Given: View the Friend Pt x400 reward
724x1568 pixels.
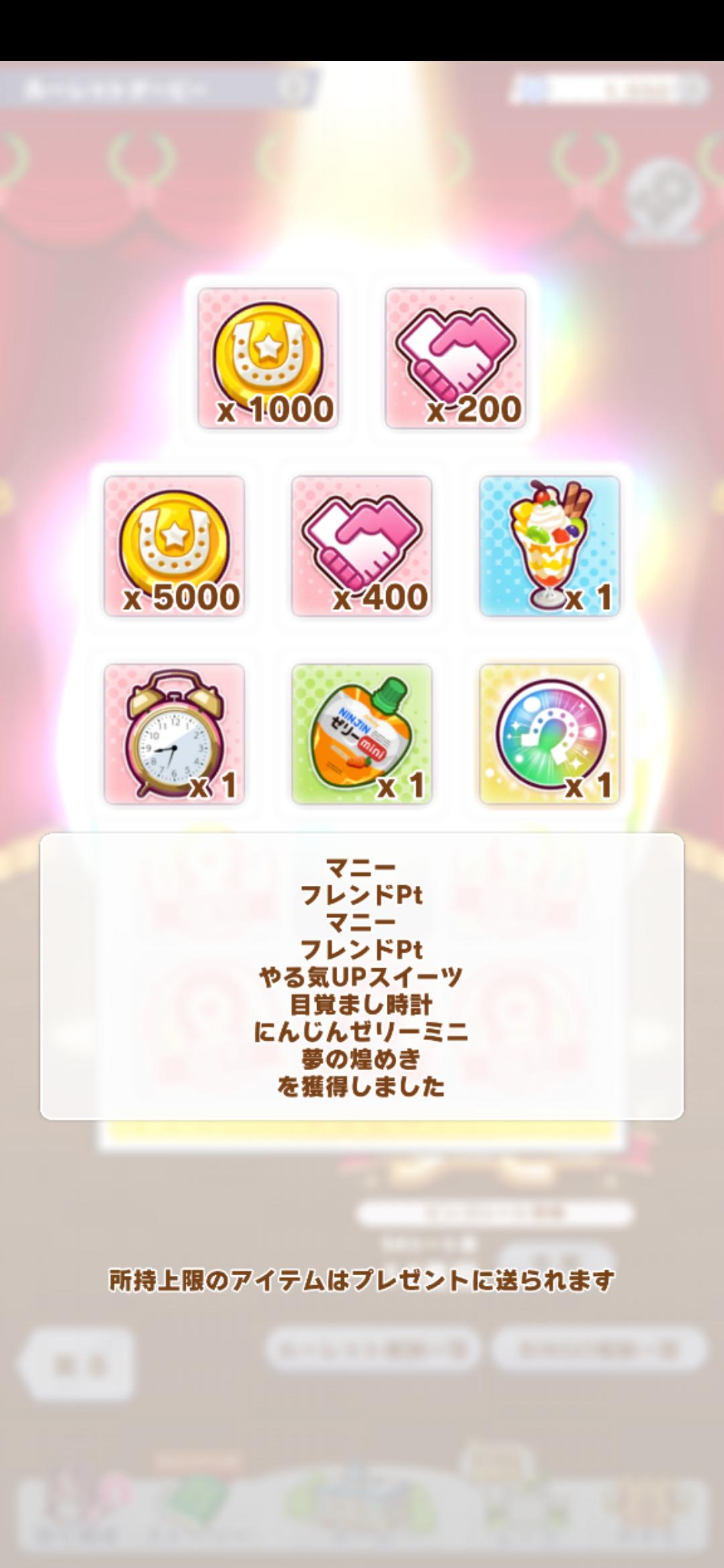Looking at the screenshot, I should [362, 545].
